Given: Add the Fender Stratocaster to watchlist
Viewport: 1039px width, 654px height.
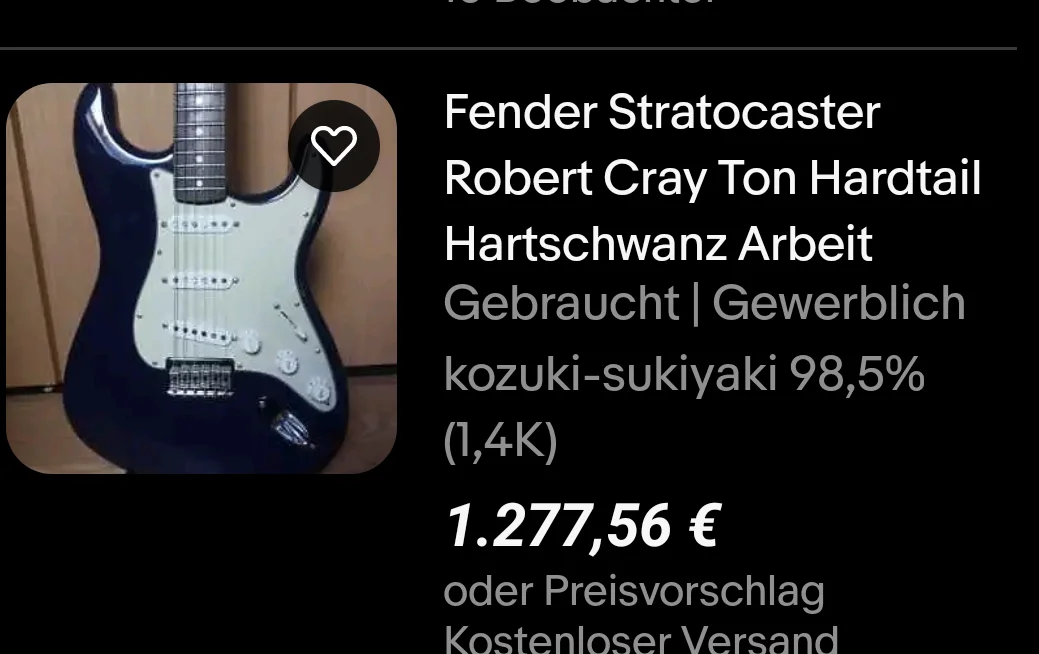Looking at the screenshot, I should [x=334, y=146].
